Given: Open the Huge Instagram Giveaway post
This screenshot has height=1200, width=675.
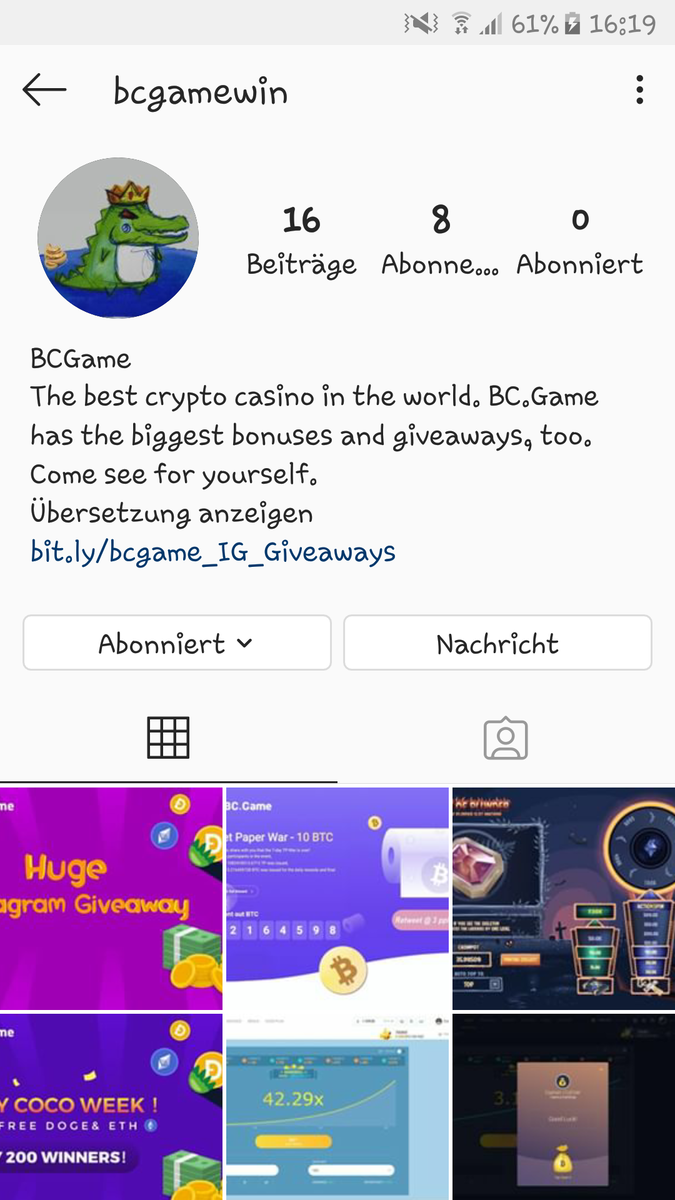Looking at the screenshot, I should tap(111, 898).
